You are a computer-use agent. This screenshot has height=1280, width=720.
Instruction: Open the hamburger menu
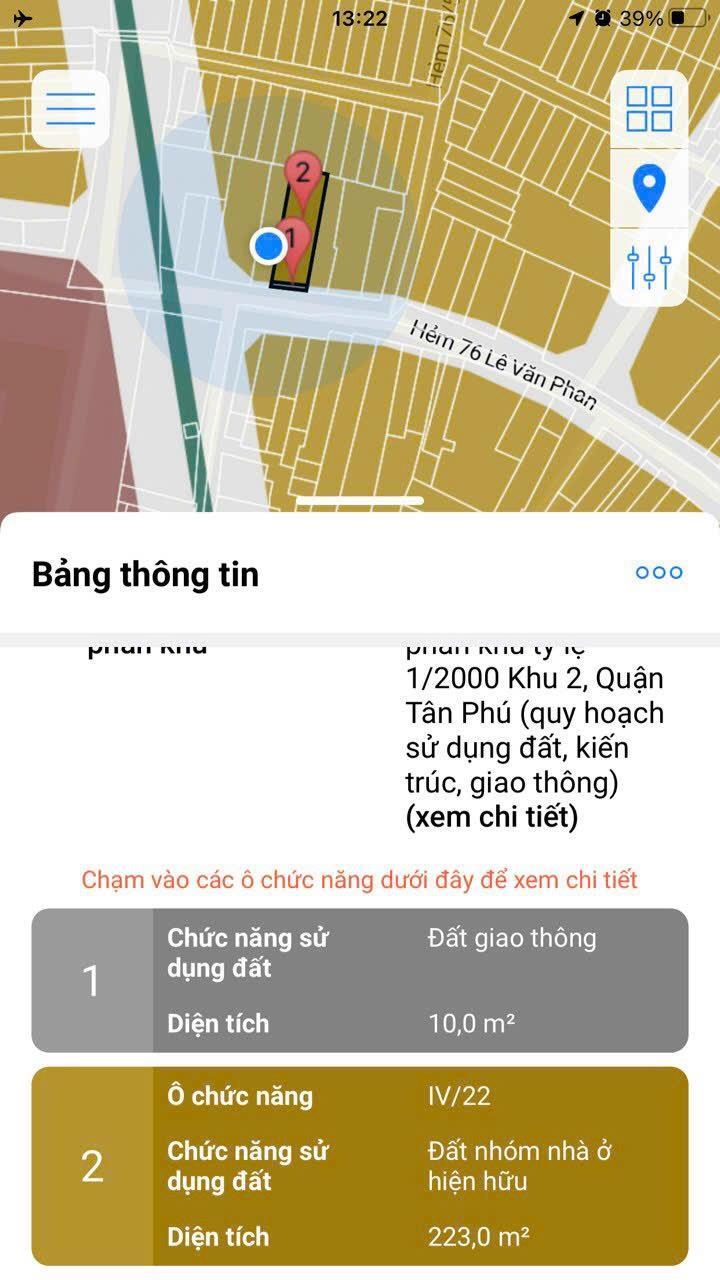(x=70, y=109)
